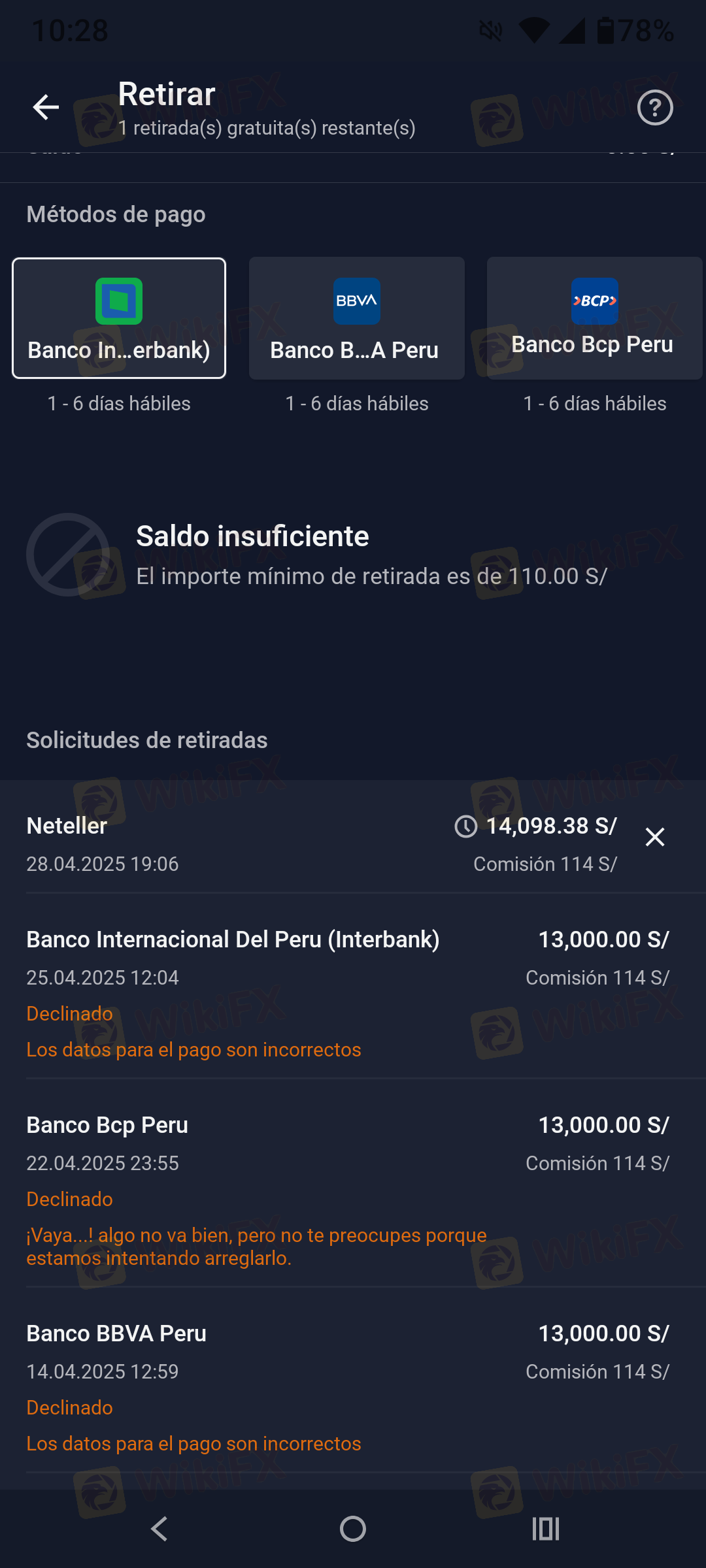Open system recent apps
706x1568 pixels.
[546, 1529]
